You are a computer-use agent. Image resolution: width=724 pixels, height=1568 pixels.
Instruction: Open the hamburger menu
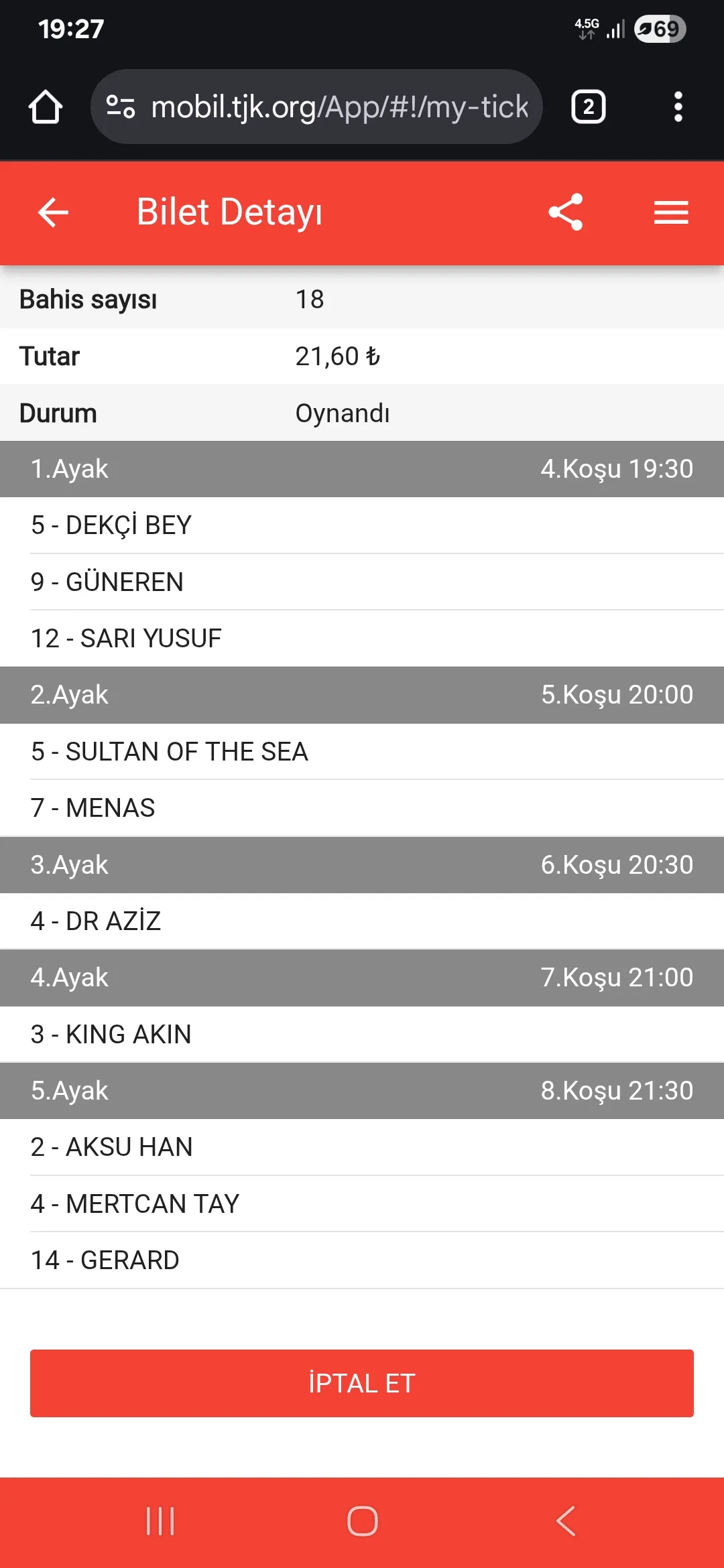pos(671,212)
